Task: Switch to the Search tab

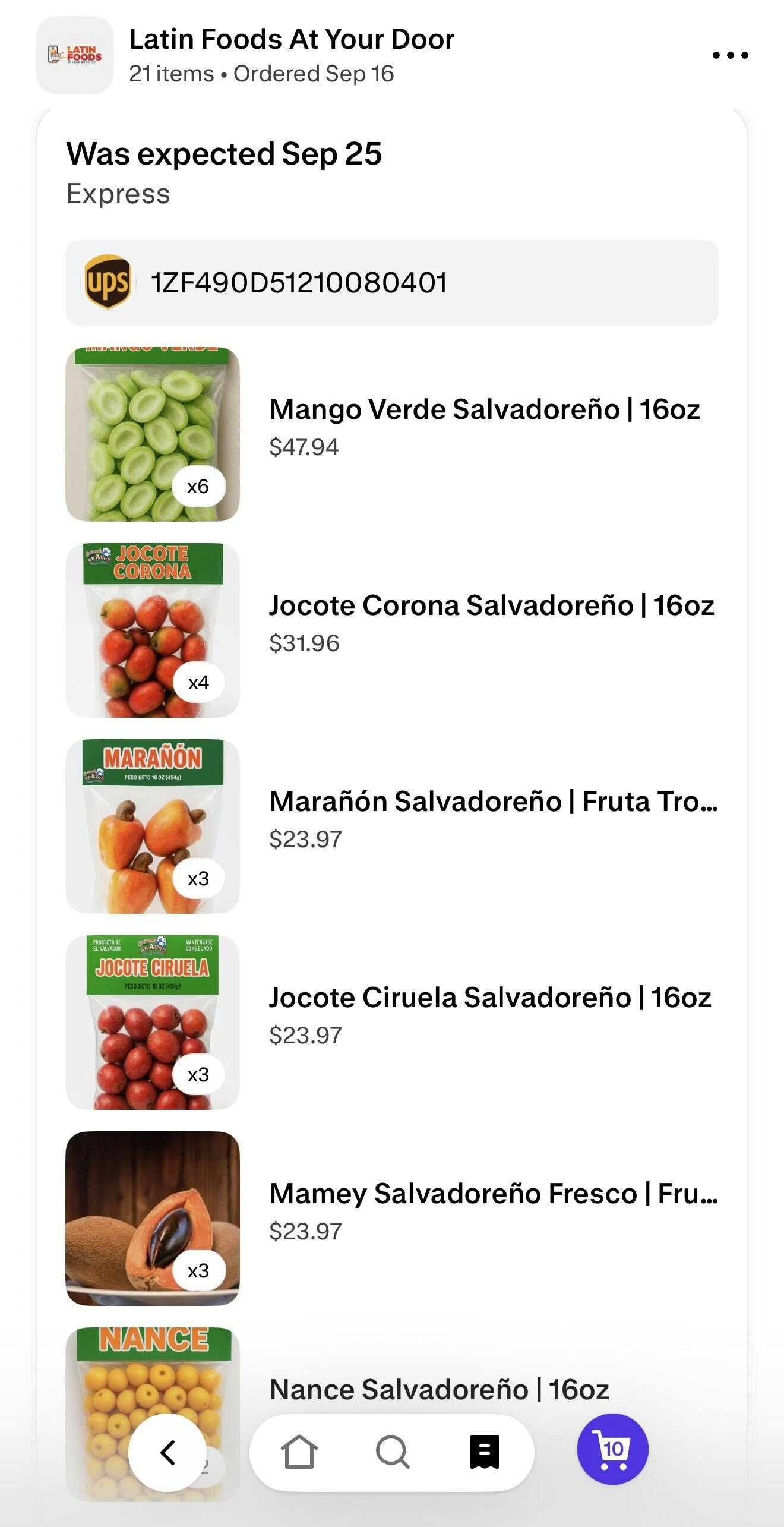Action: coord(392,1452)
